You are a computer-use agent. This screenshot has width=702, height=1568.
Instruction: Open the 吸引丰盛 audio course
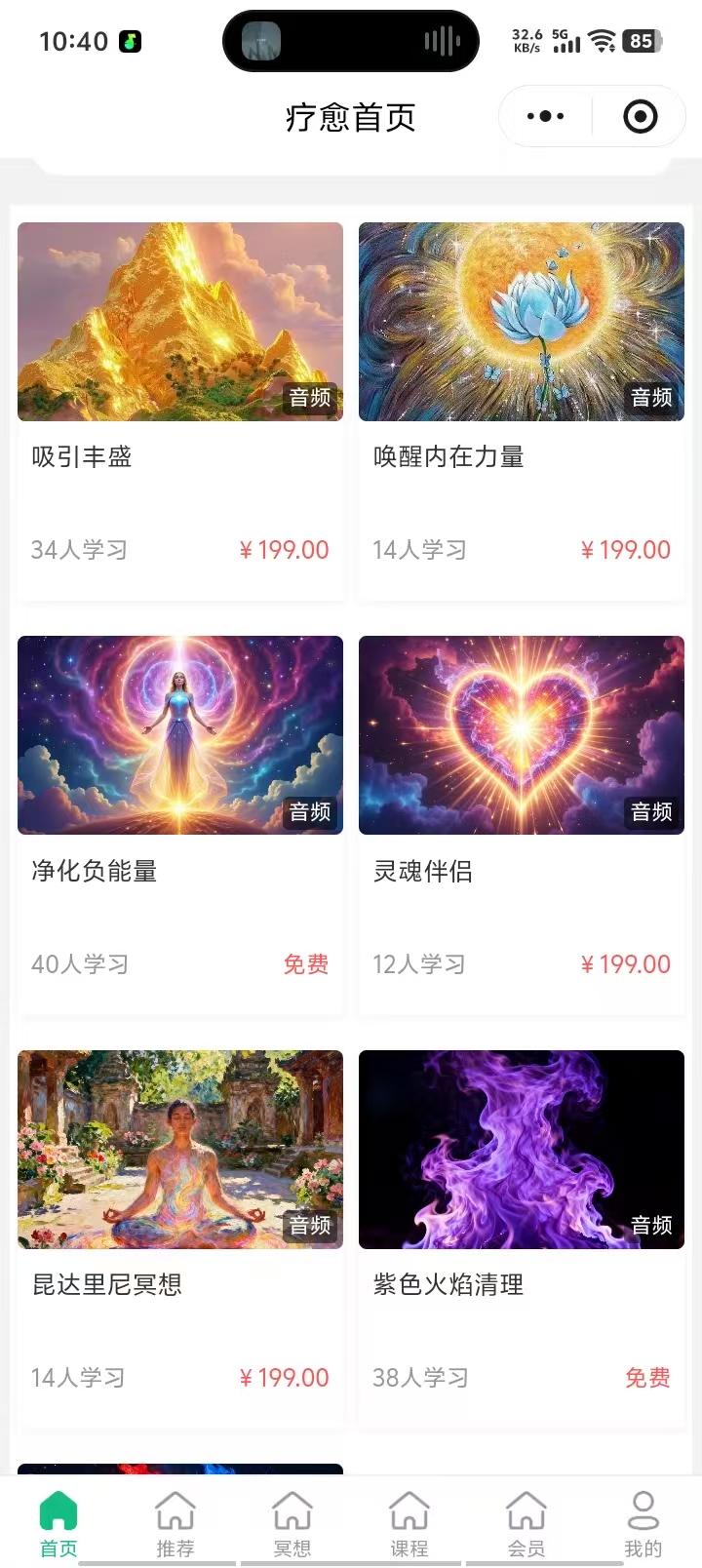pos(180,323)
